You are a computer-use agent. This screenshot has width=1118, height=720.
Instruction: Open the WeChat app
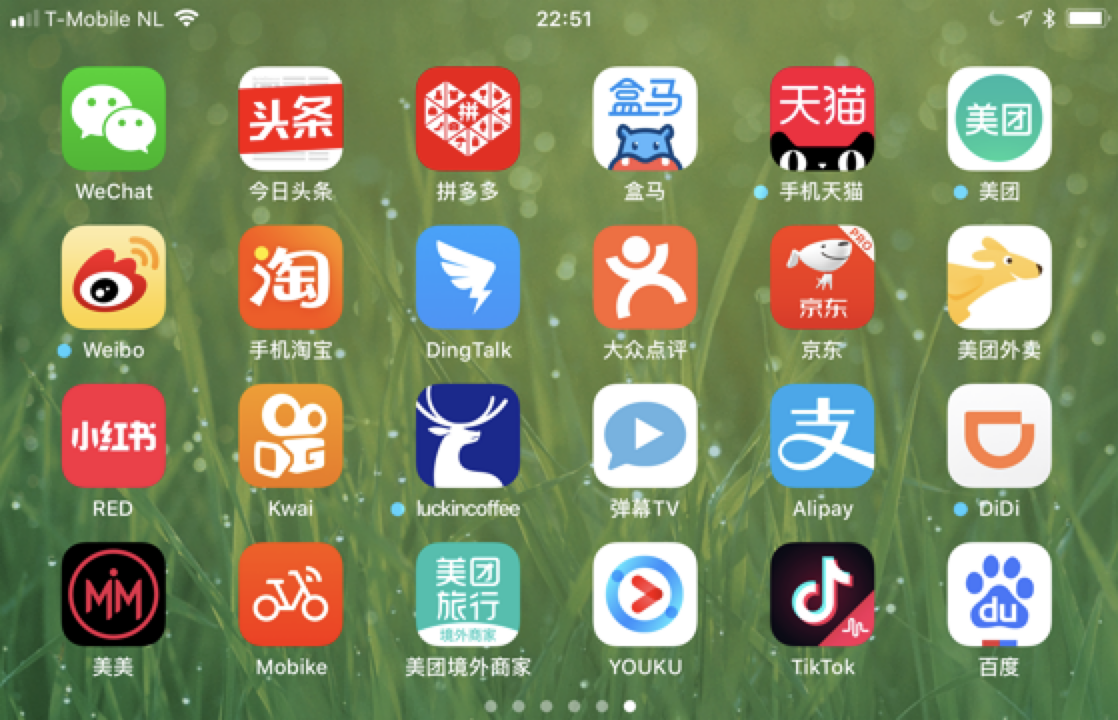[113, 118]
